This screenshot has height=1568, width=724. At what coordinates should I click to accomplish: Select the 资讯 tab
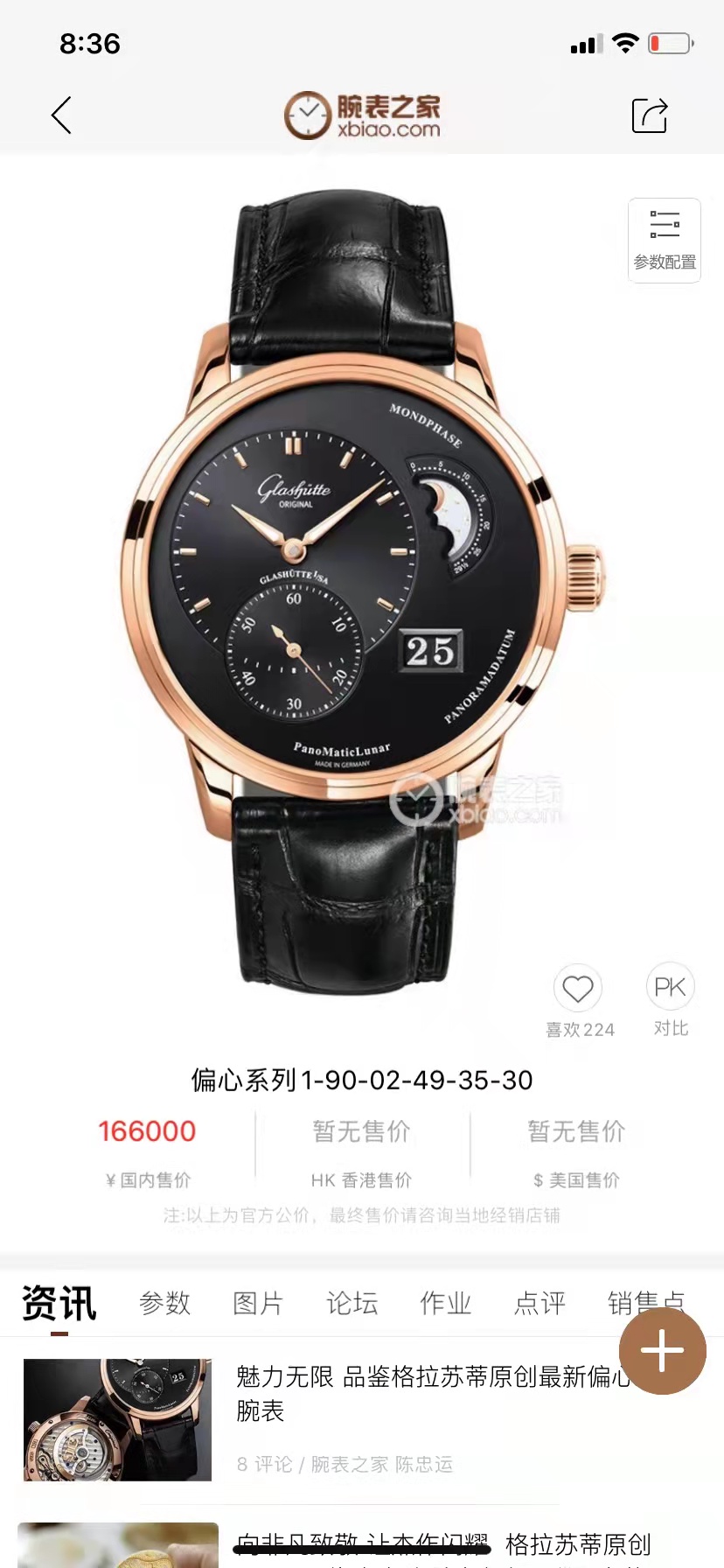[59, 1303]
